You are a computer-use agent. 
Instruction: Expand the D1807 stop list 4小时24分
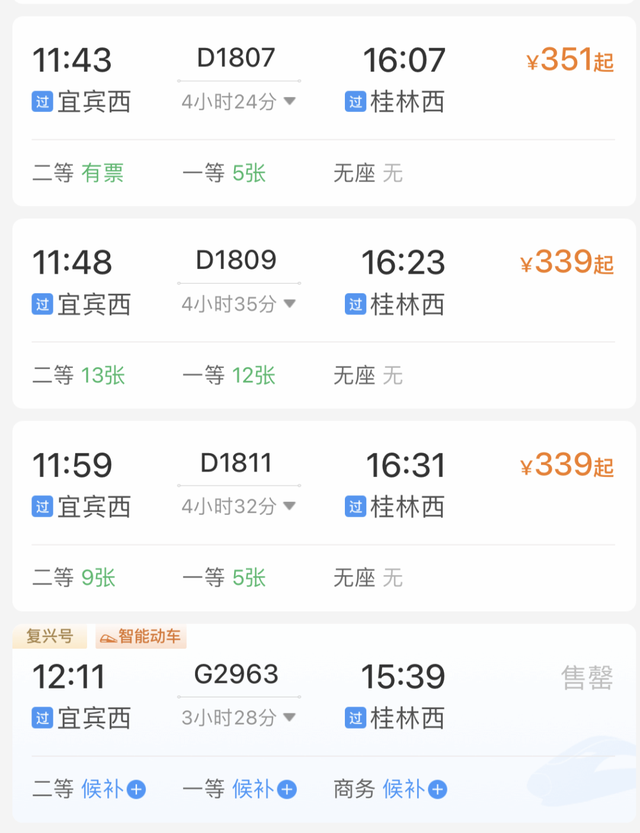coord(239,101)
